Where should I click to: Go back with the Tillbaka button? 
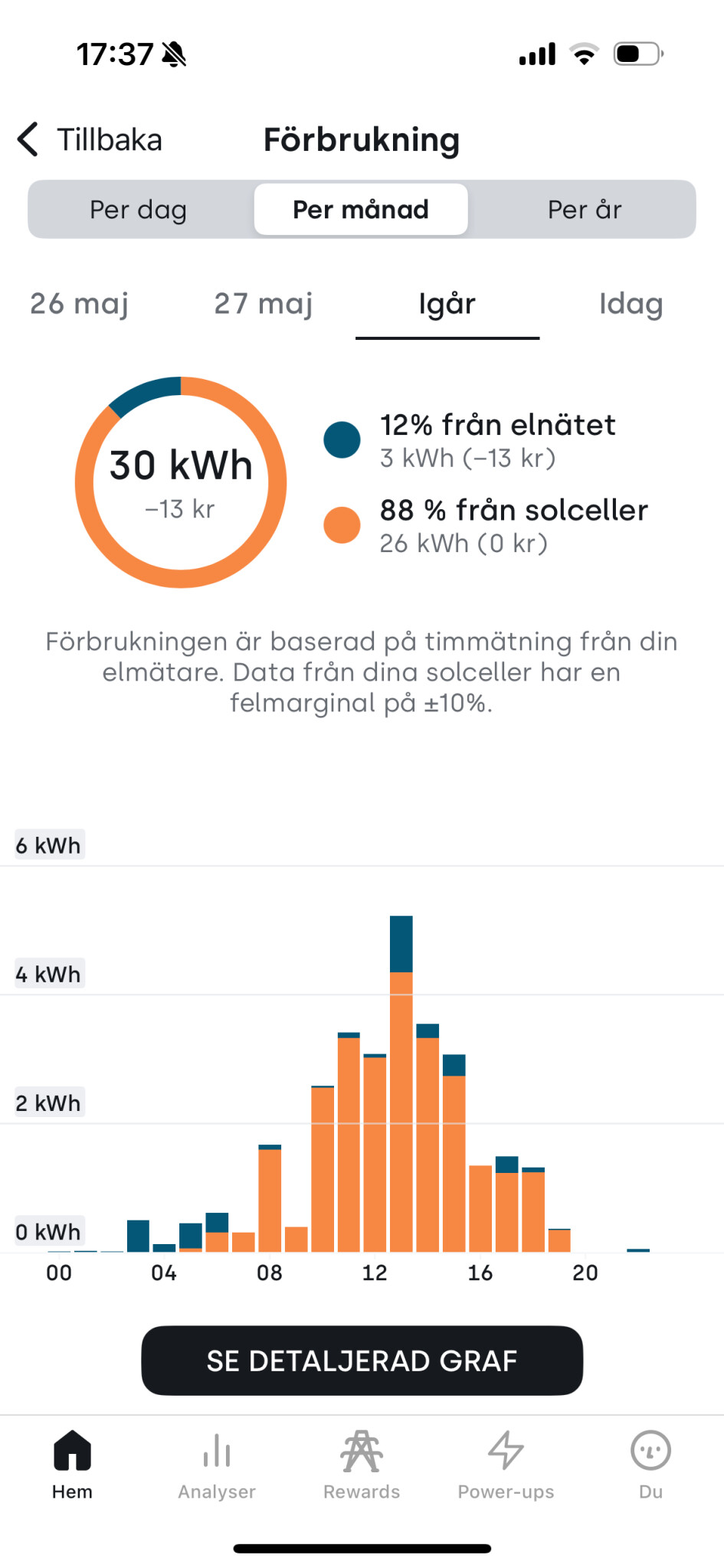pyautogui.click(x=90, y=140)
